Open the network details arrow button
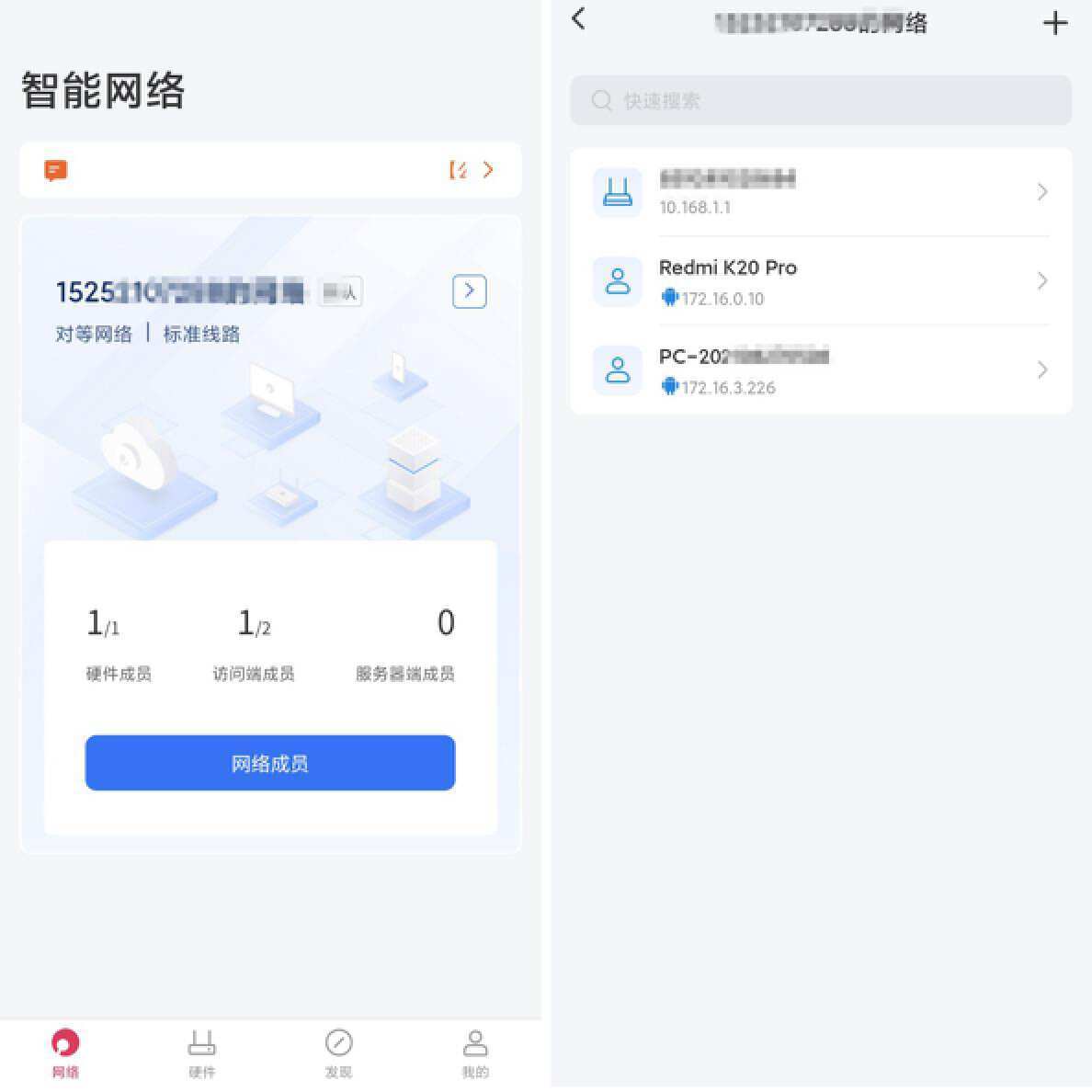 [469, 291]
